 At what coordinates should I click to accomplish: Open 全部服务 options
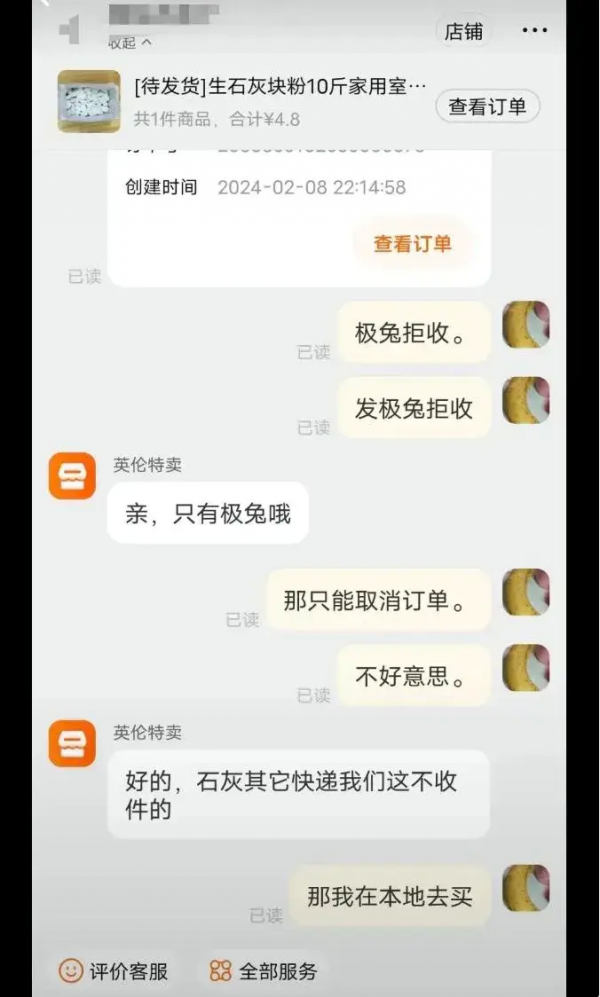pos(263,970)
